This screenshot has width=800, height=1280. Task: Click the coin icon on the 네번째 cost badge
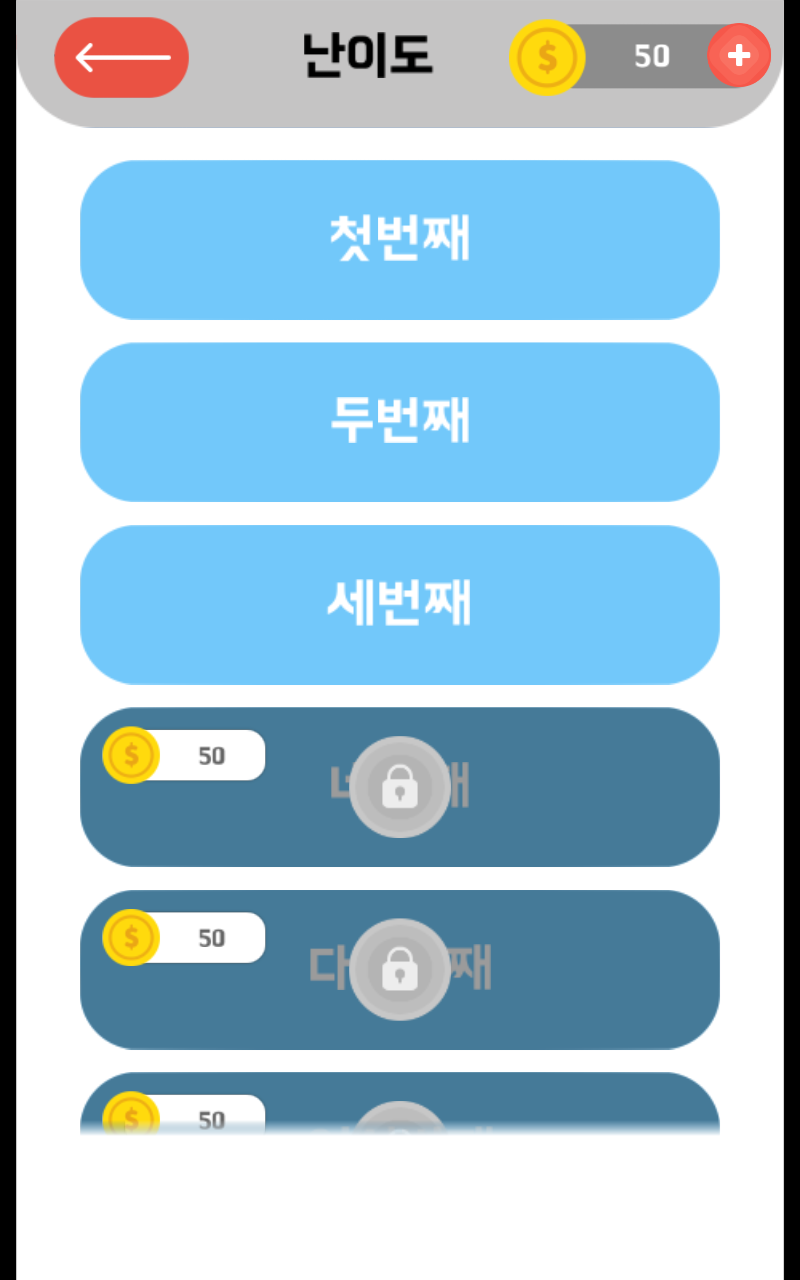pos(130,755)
